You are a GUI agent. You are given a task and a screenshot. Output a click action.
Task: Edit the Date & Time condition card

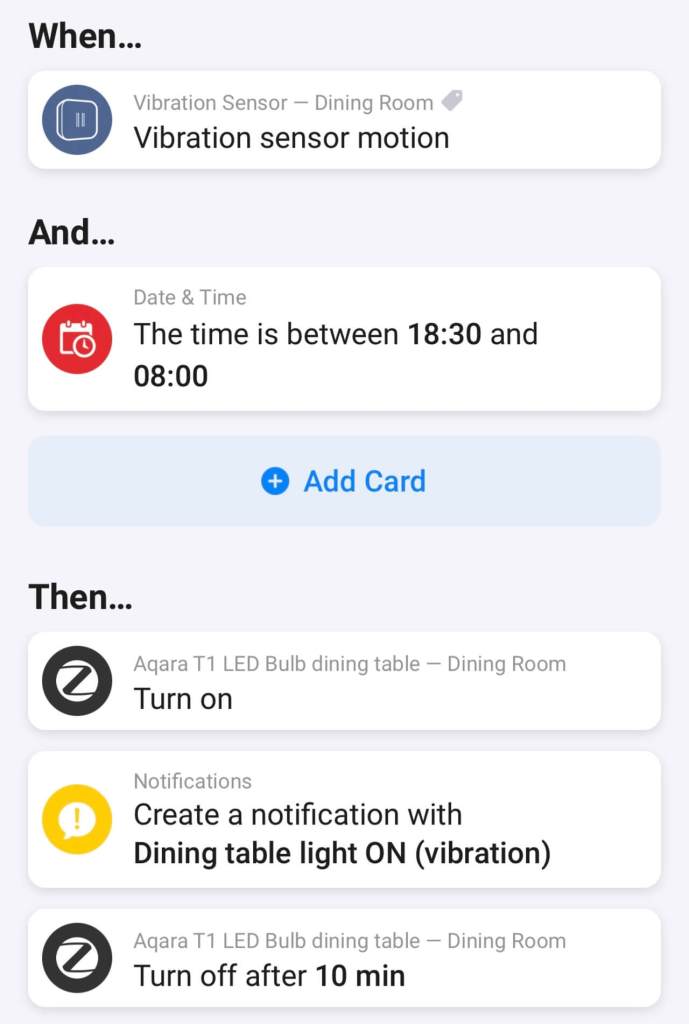click(344, 339)
